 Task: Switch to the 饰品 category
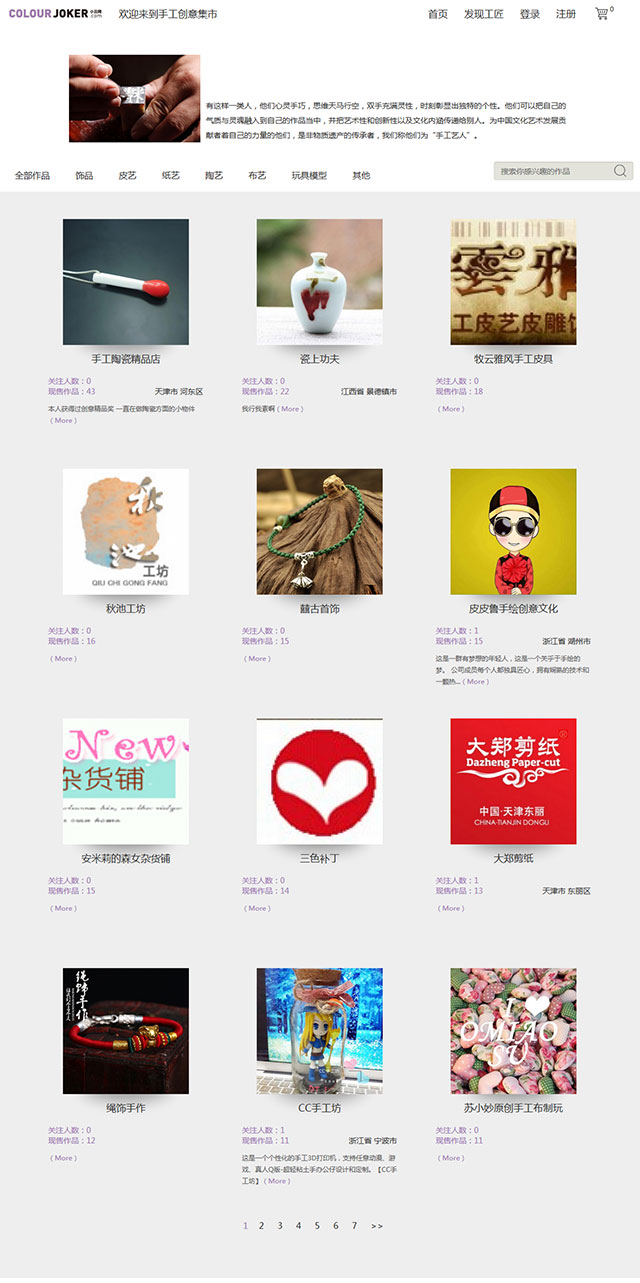coord(84,175)
